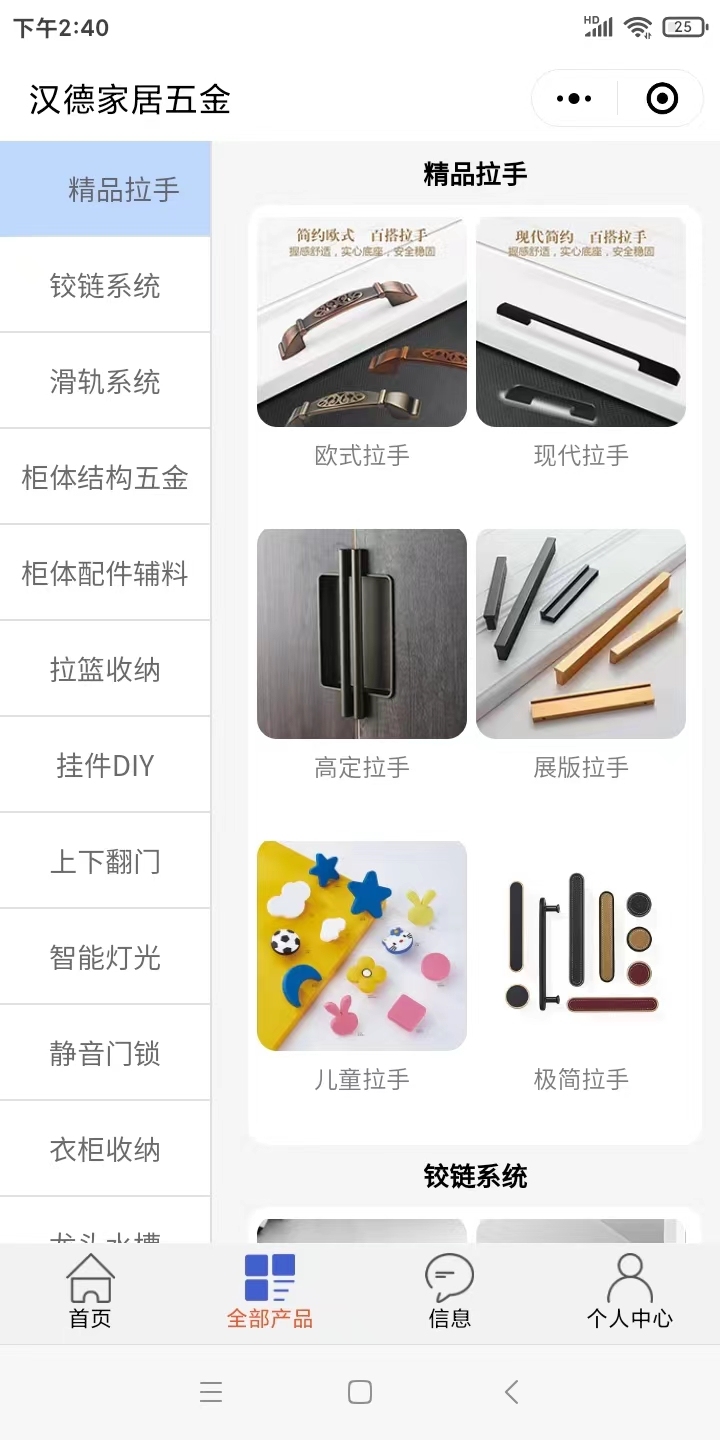720x1440 pixels.
Task: Select the 铰链系统 category
Action: 105,285
